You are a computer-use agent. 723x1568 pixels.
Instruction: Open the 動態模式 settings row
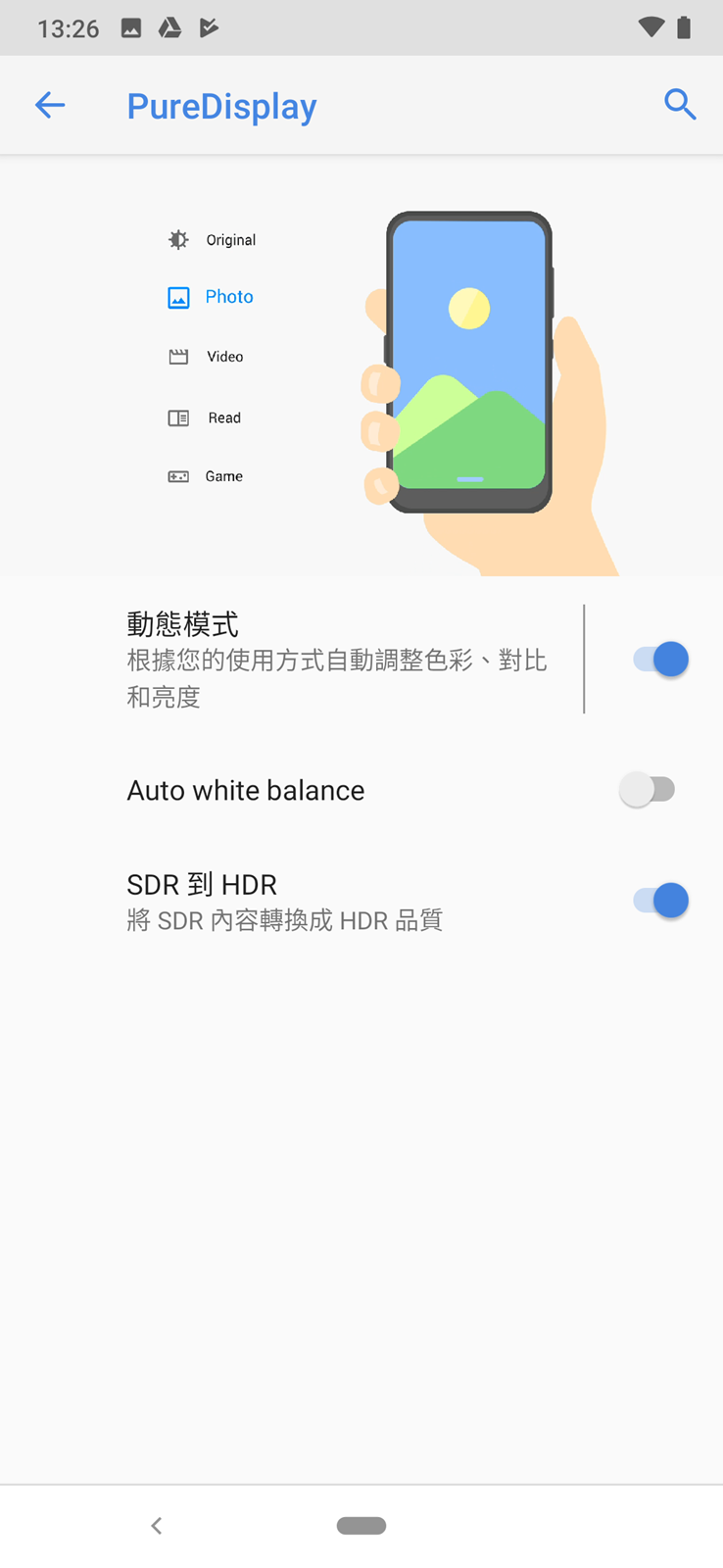(x=336, y=660)
